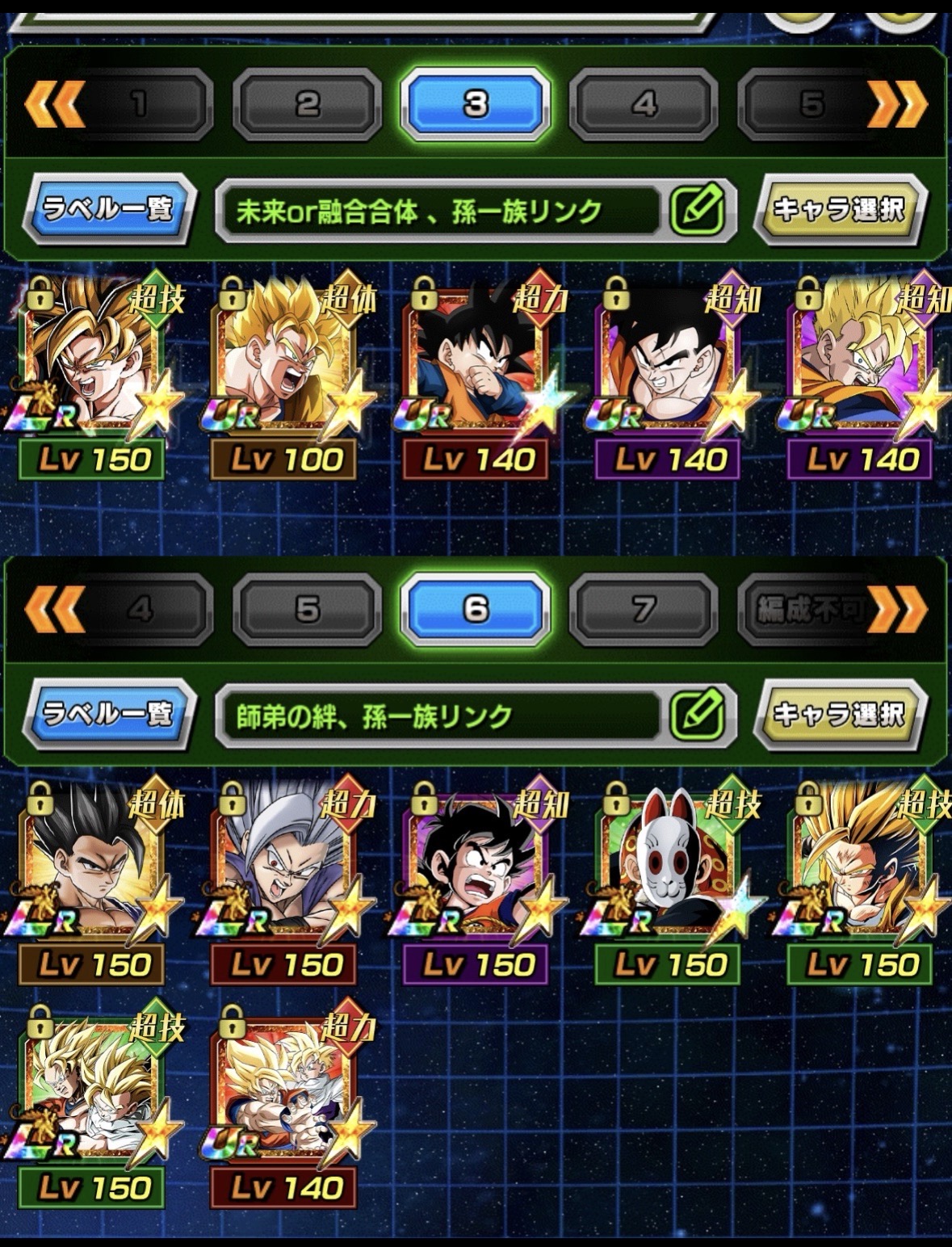Open ラベル一覧 beside the 未来or融合合体 label
The image size is (952, 1247).
coord(107,209)
